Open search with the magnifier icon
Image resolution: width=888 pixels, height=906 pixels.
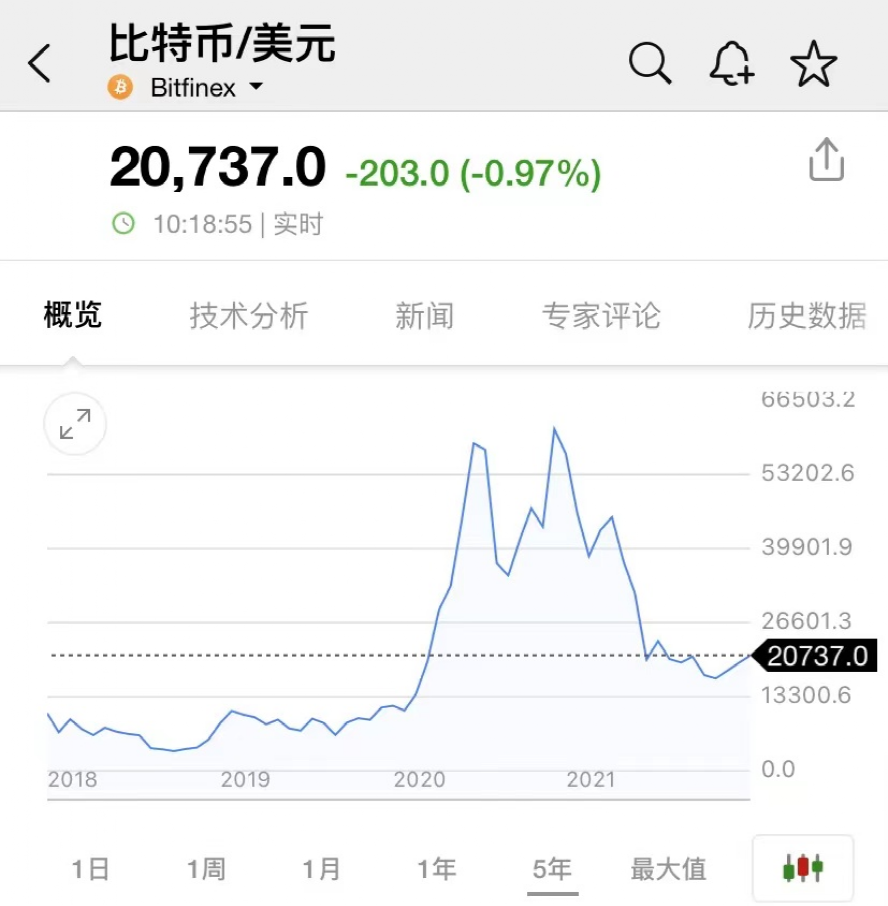pos(651,63)
